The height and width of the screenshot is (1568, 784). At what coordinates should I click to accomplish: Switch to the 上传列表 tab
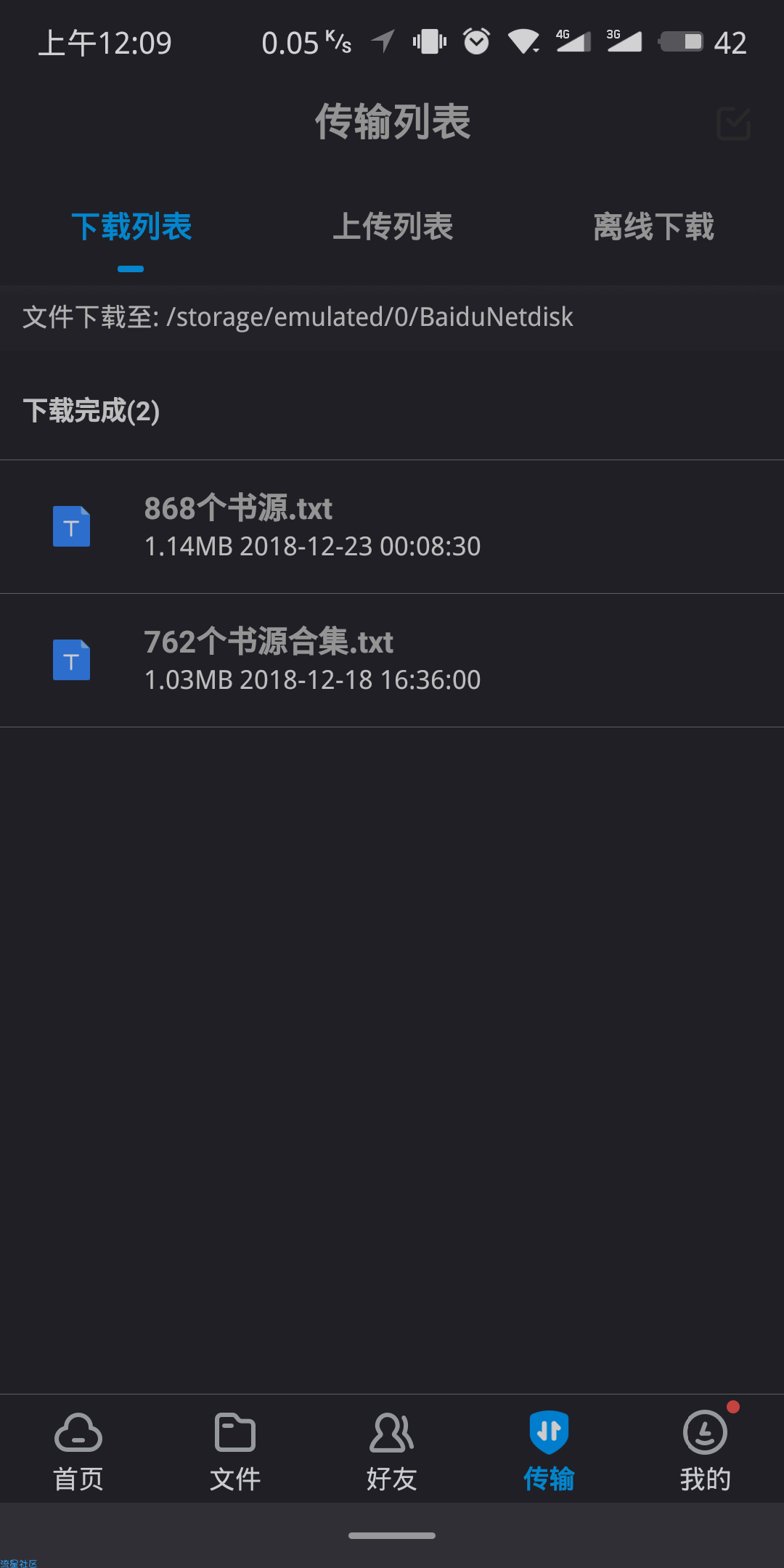(392, 226)
